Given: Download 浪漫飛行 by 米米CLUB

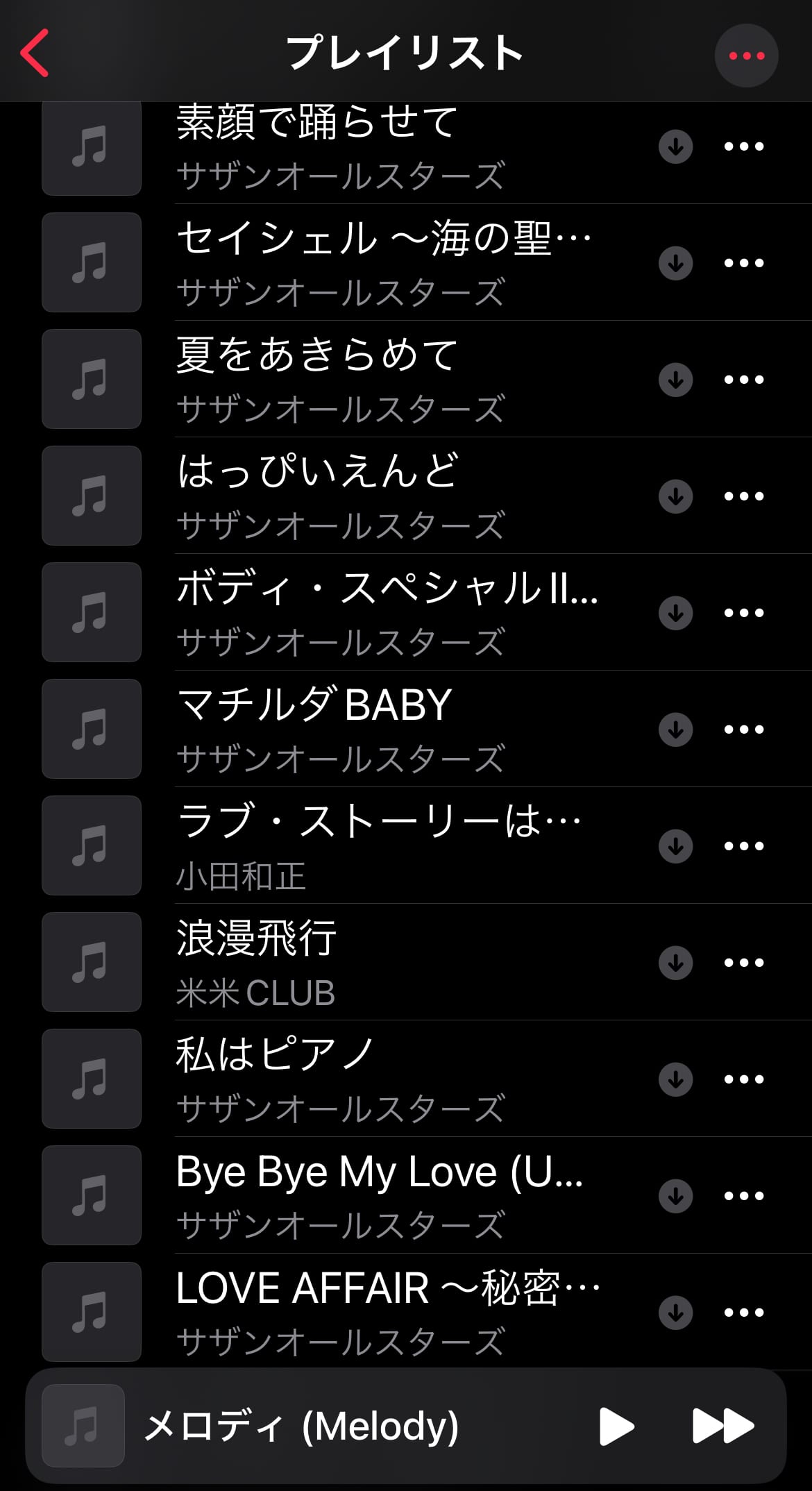Looking at the screenshot, I should [x=675, y=963].
